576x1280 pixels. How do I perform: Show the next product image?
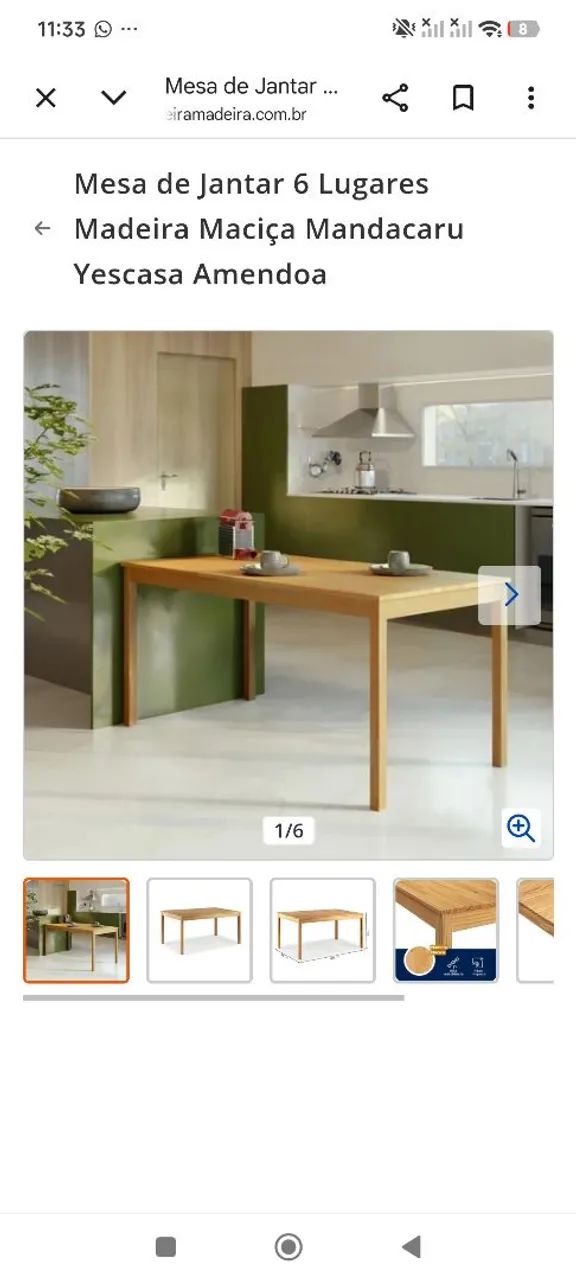pyautogui.click(x=510, y=595)
